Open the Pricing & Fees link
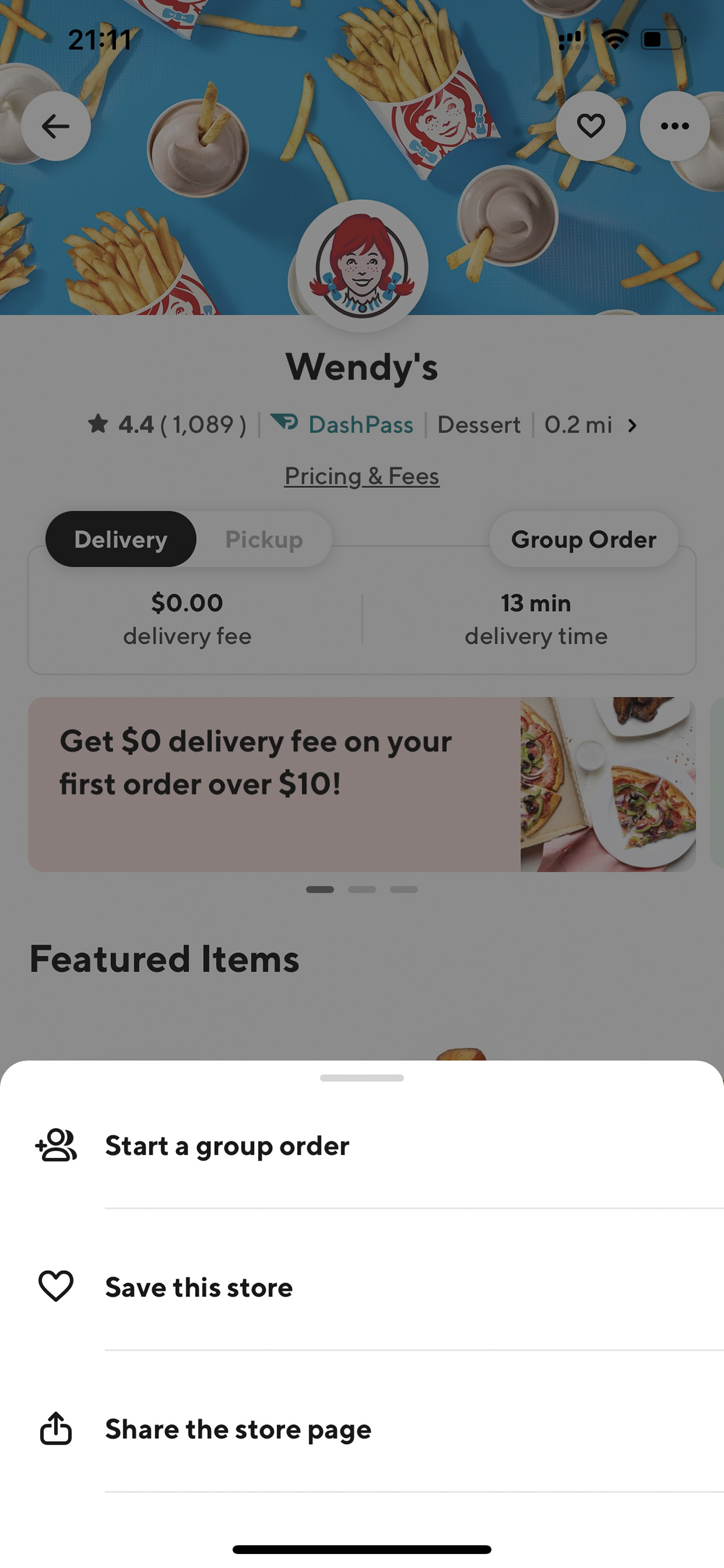Viewport: 724px width, 1568px height. [x=361, y=476]
